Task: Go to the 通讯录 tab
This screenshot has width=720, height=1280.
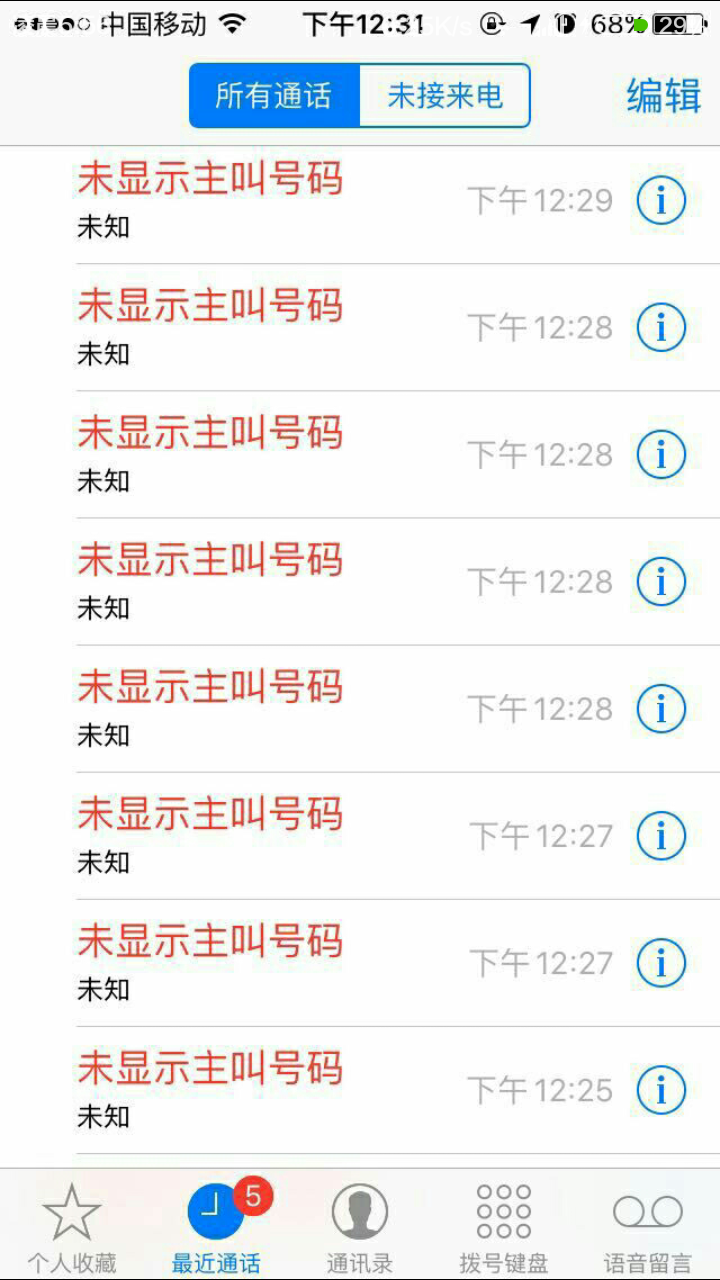Action: coord(359,1227)
